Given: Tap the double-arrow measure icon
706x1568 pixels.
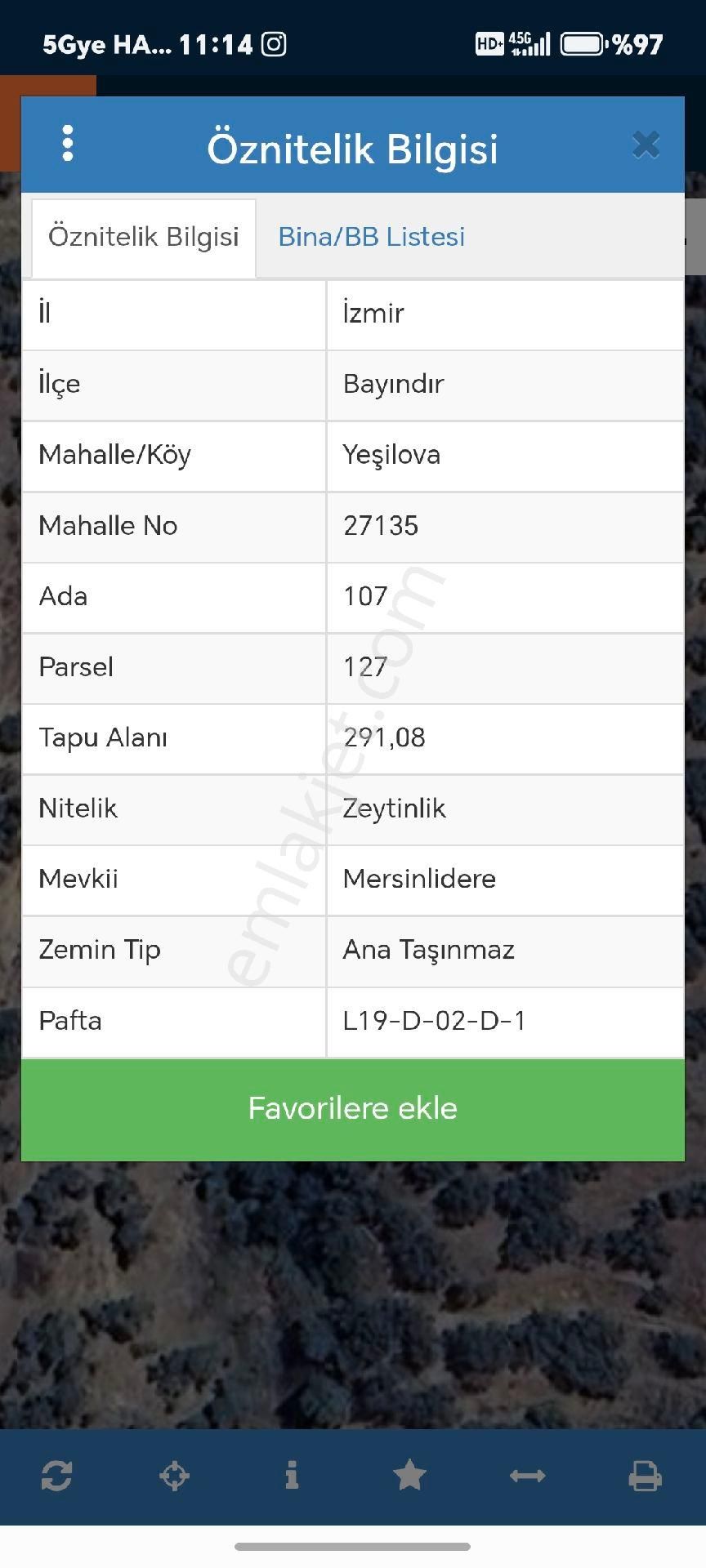Looking at the screenshot, I should tap(527, 1476).
